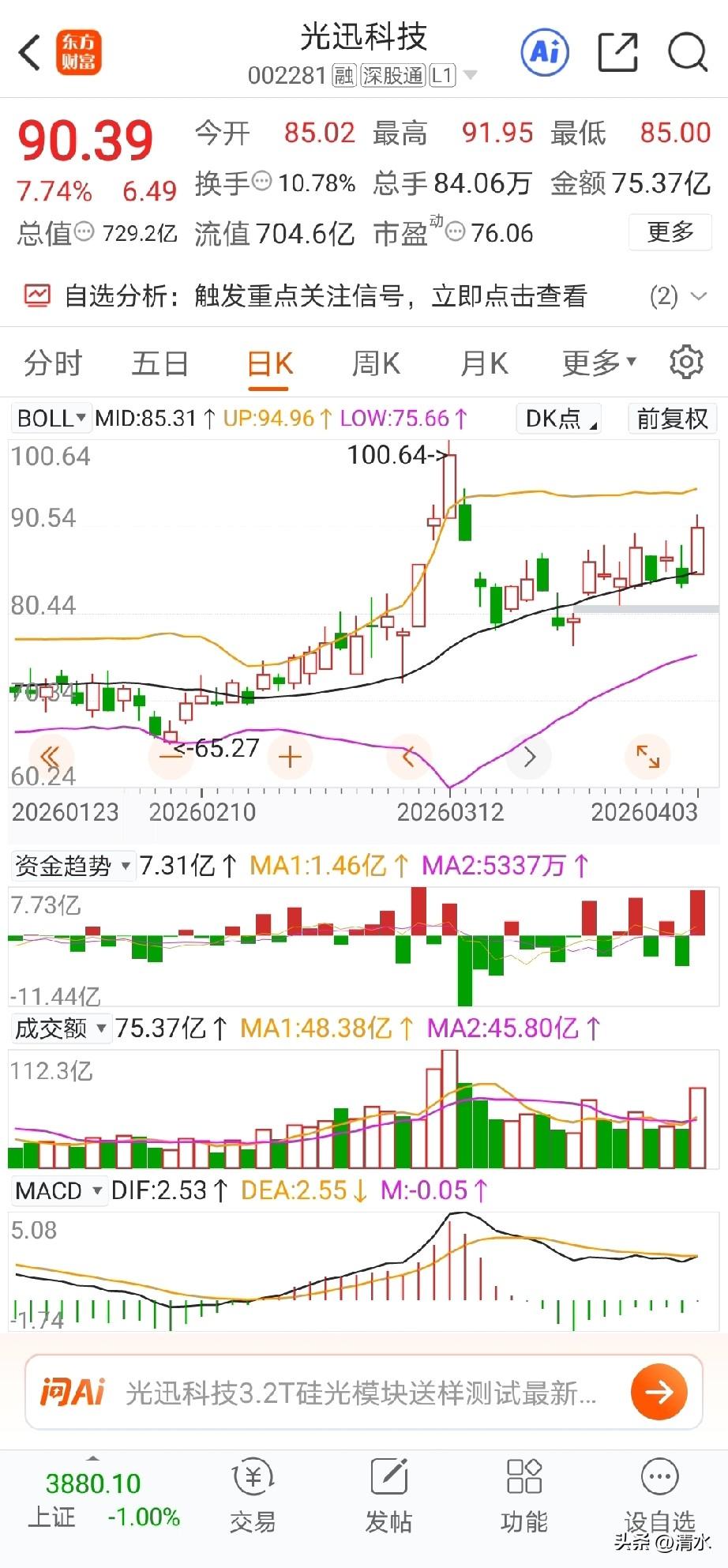Tap the share icon next to Ai button
Screen dimensions: 728x1568
click(617, 50)
